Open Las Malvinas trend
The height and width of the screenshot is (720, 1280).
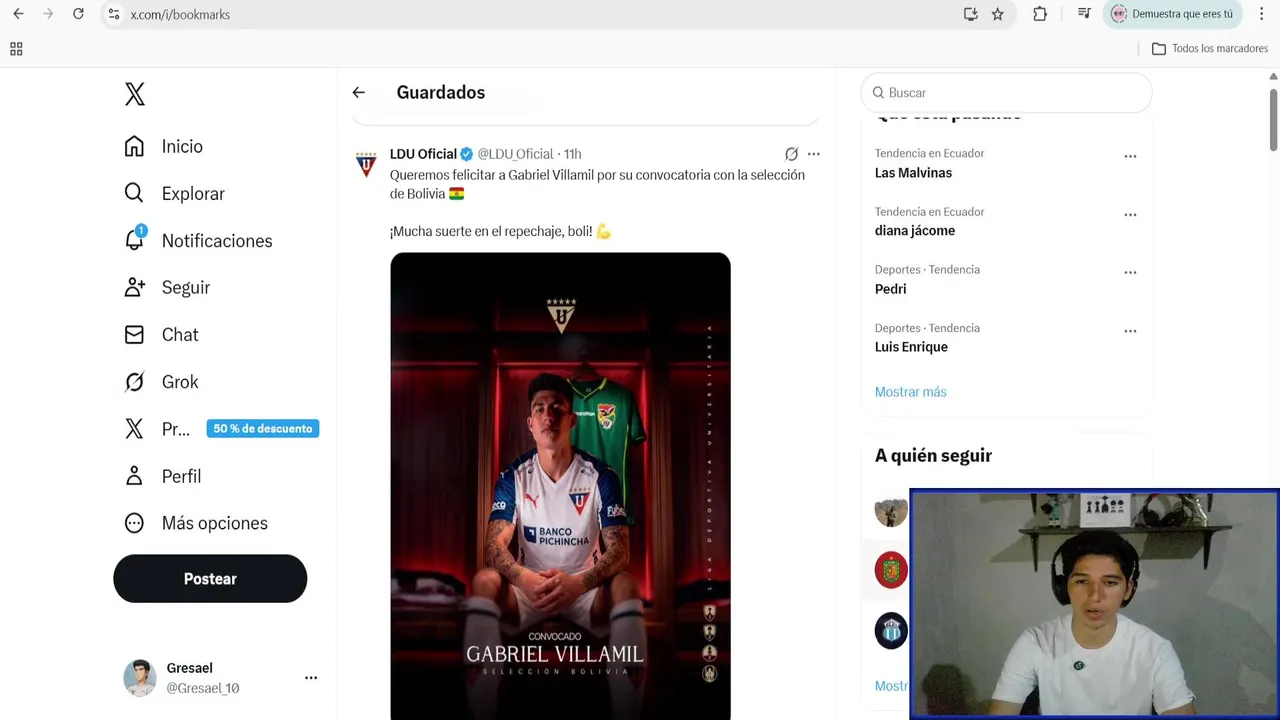tap(913, 173)
